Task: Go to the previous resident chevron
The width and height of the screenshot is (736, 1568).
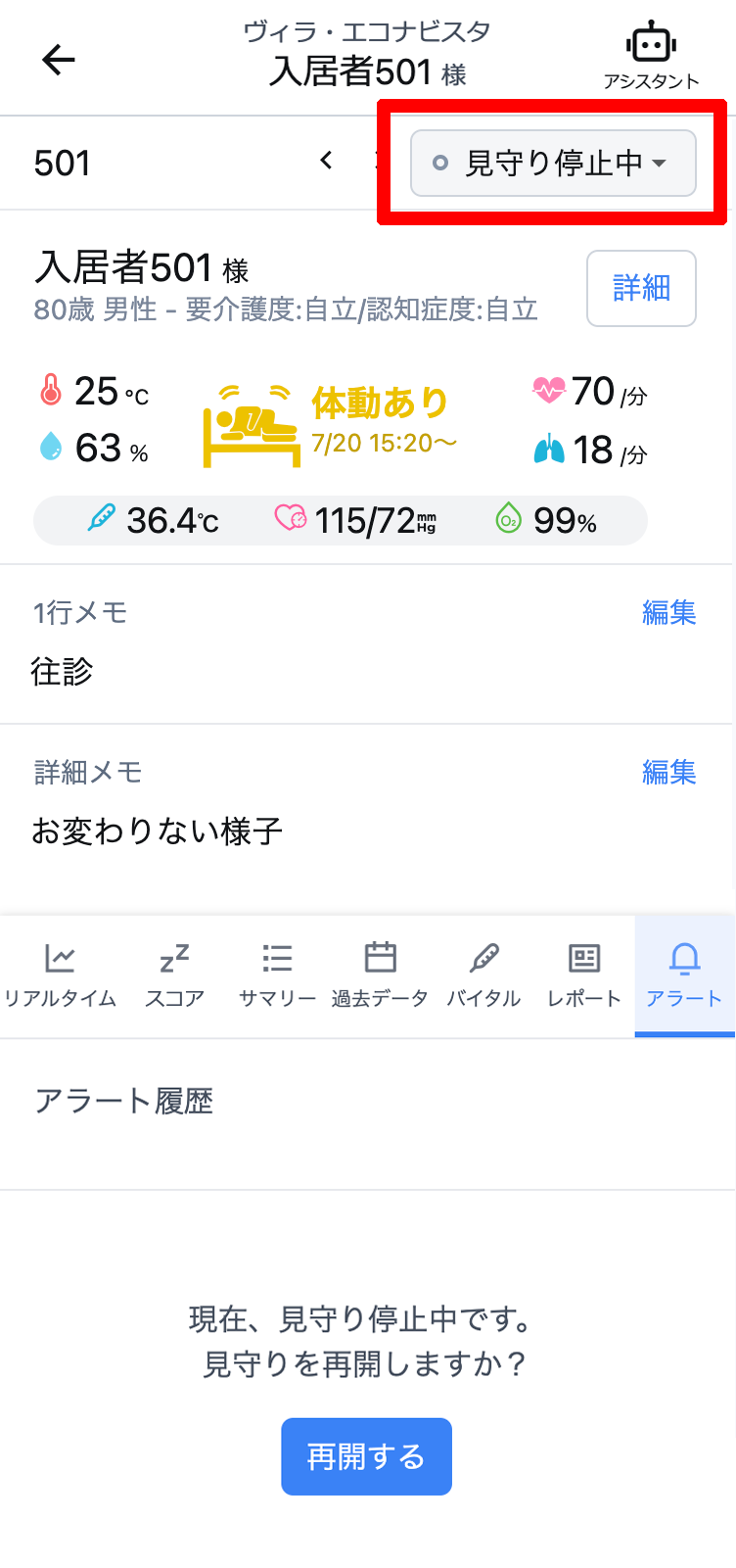Action: pyautogui.click(x=327, y=161)
